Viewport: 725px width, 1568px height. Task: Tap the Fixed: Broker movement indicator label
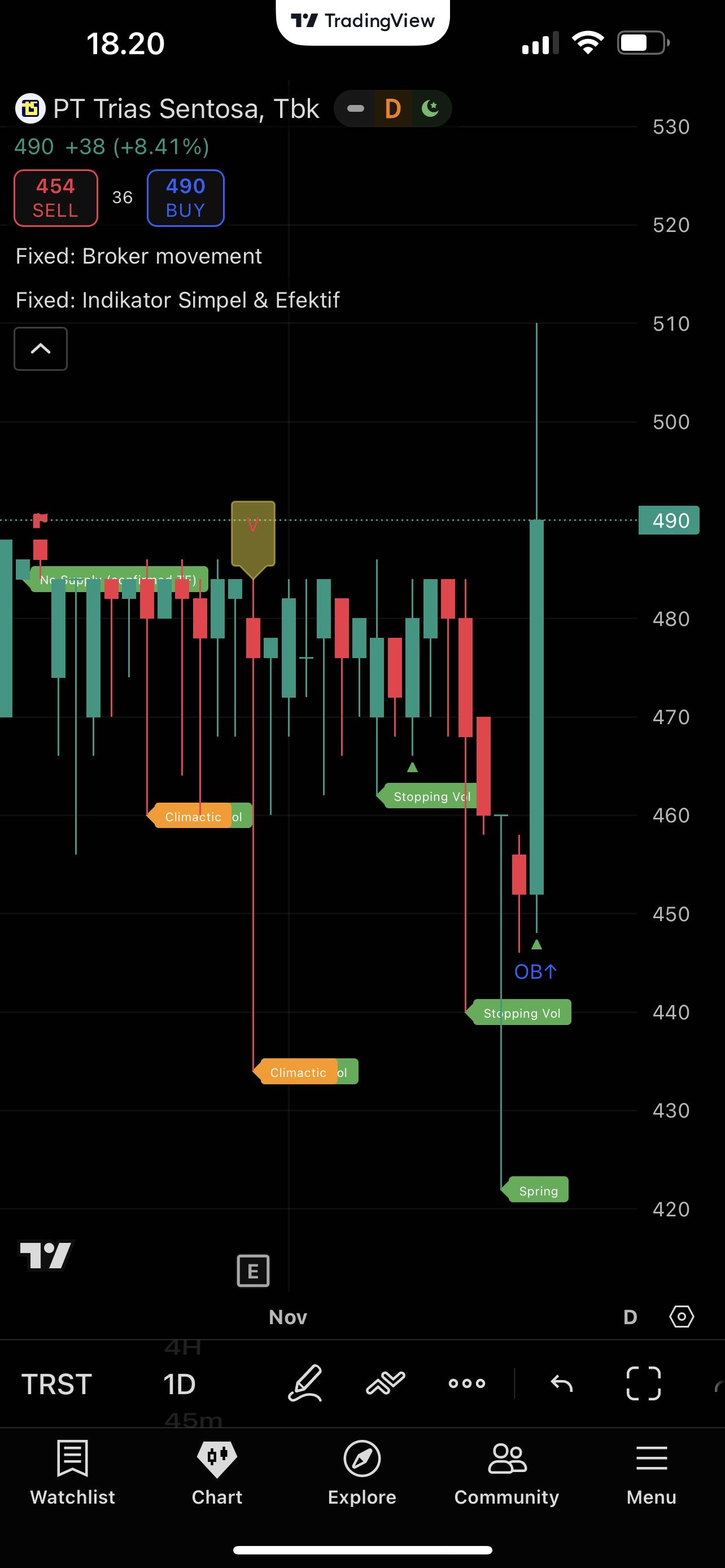139,256
